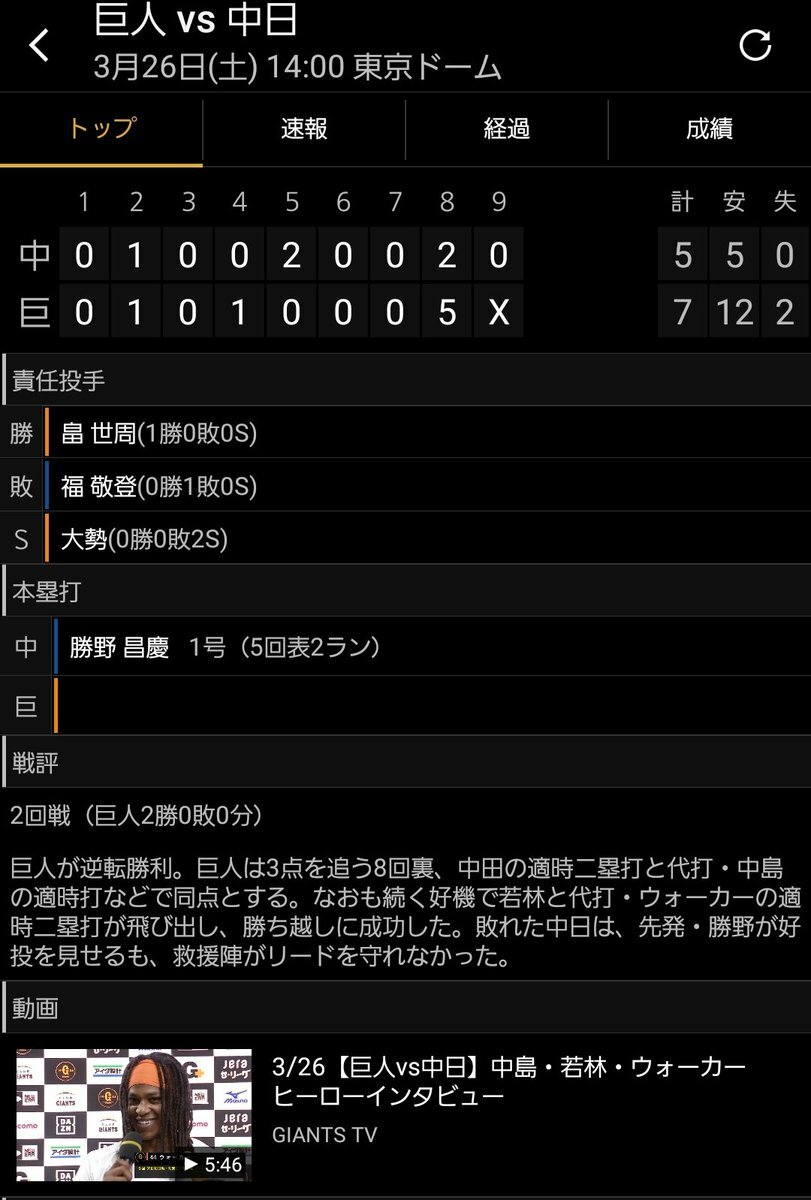Open the 中島・若林・ウォーカー hero interview video title
811x1200 pixels.
click(508, 1082)
